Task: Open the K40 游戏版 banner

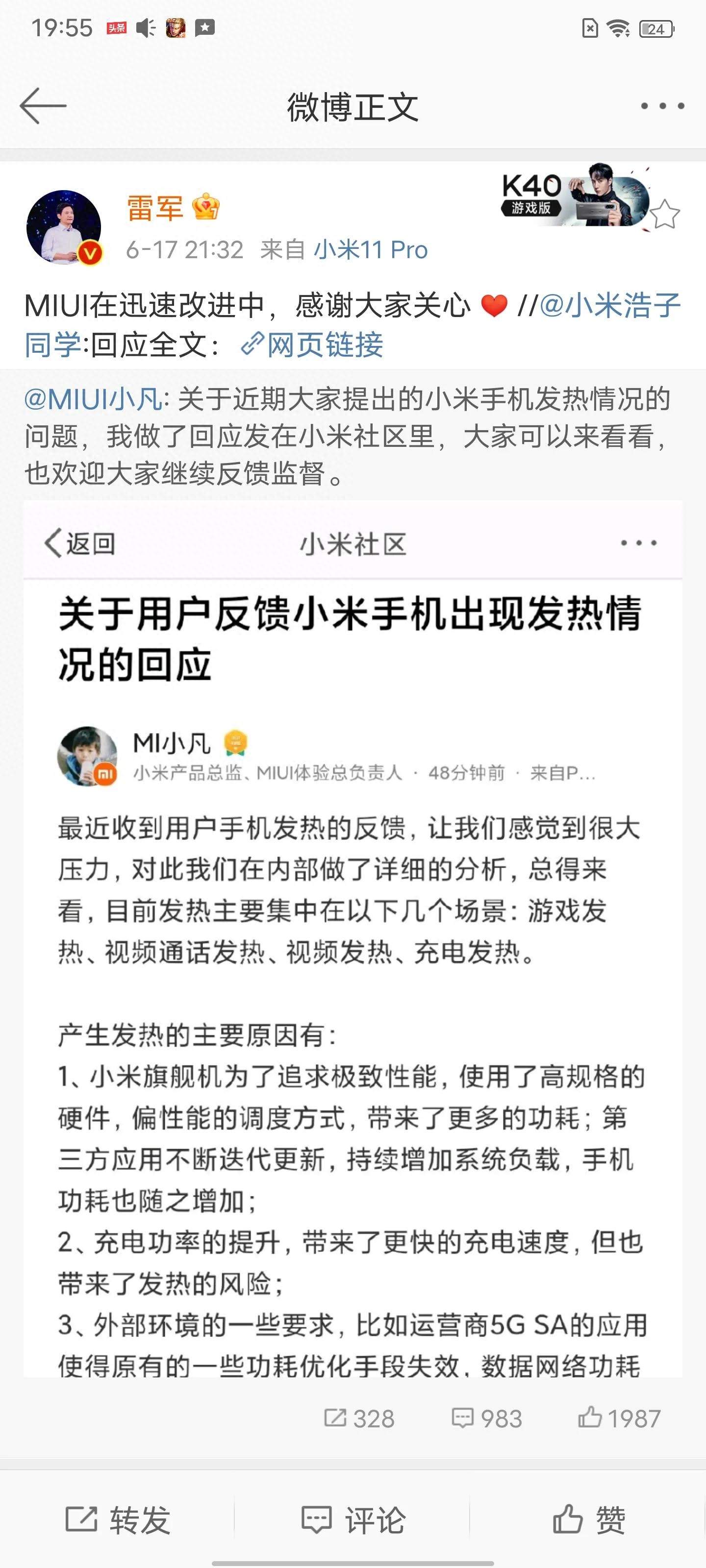Action: (x=573, y=196)
